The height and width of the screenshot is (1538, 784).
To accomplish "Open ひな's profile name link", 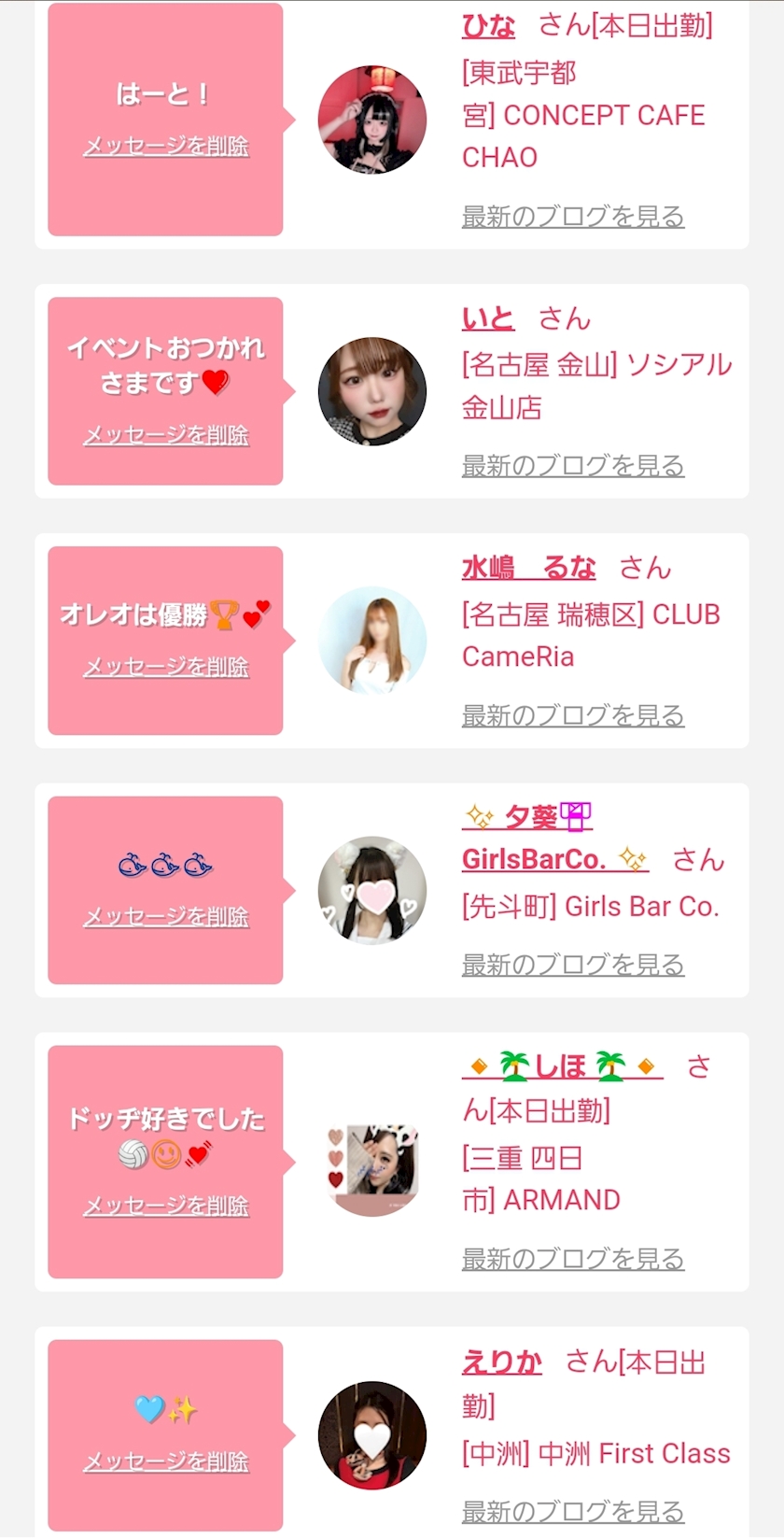I will point(488,26).
